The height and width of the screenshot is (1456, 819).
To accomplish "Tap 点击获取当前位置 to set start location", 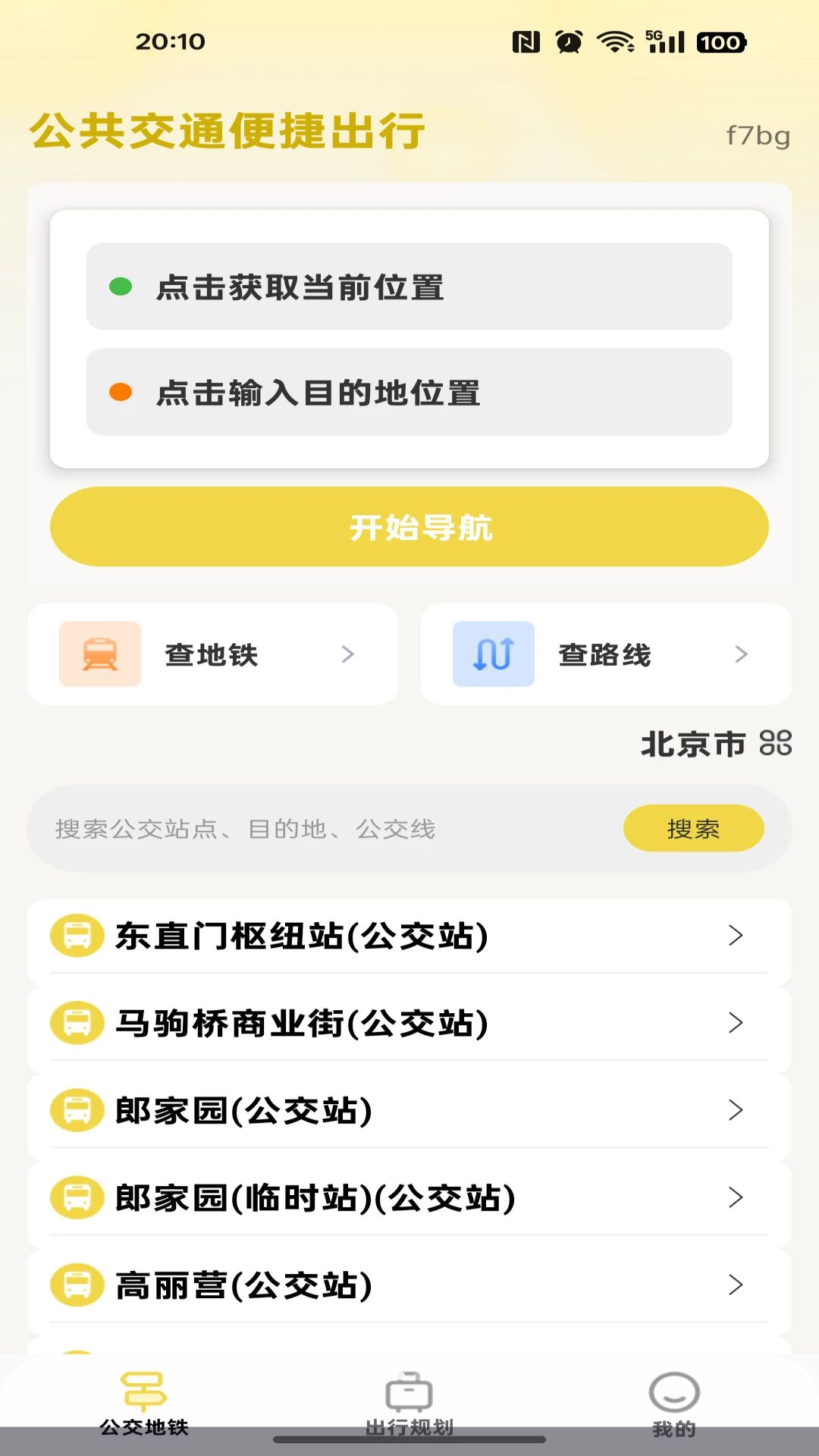I will [409, 287].
